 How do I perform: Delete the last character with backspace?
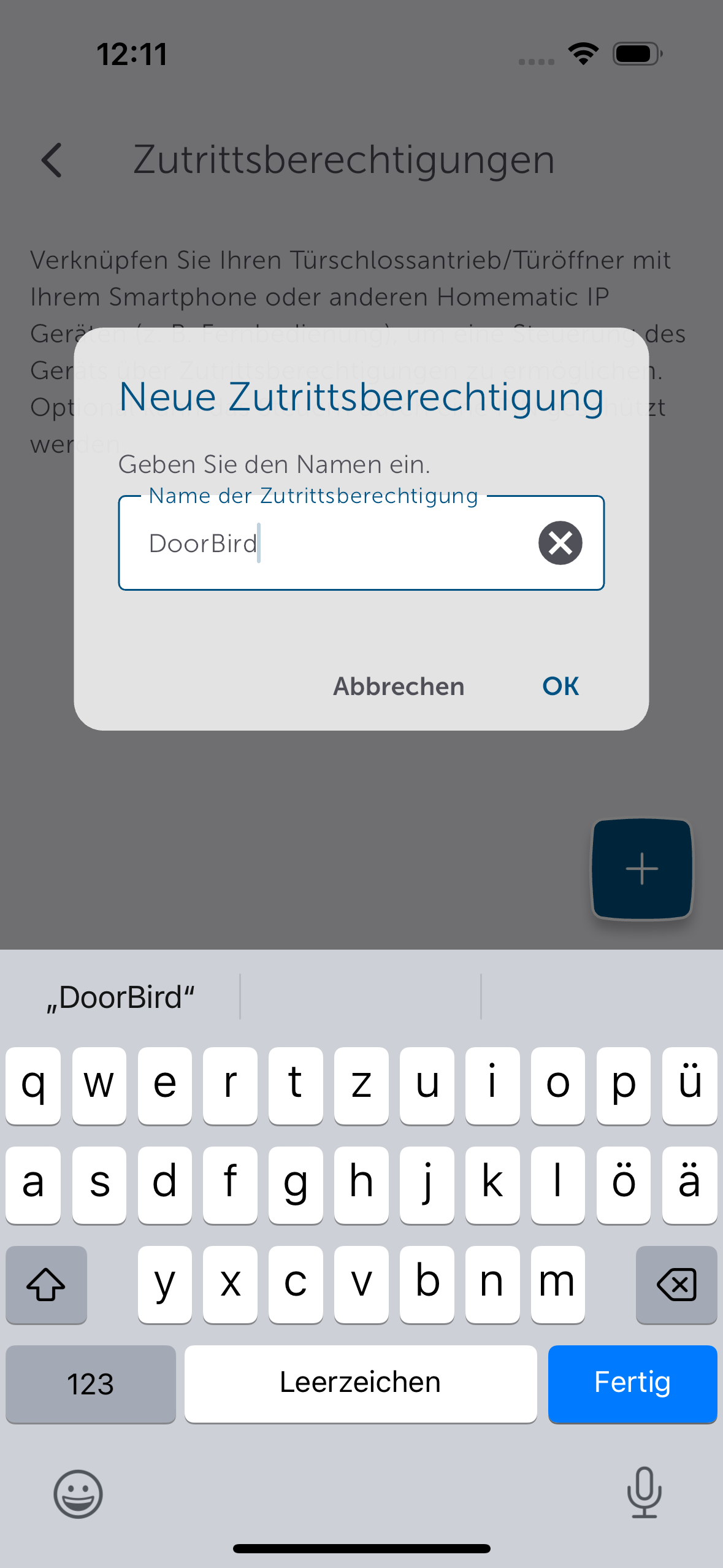click(x=676, y=1284)
